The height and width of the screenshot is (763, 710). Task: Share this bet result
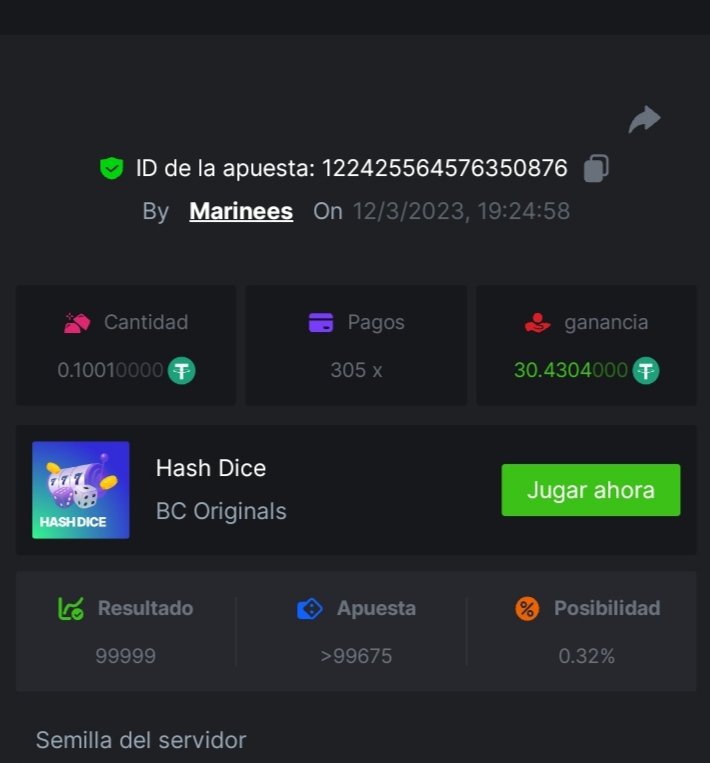pos(644,120)
